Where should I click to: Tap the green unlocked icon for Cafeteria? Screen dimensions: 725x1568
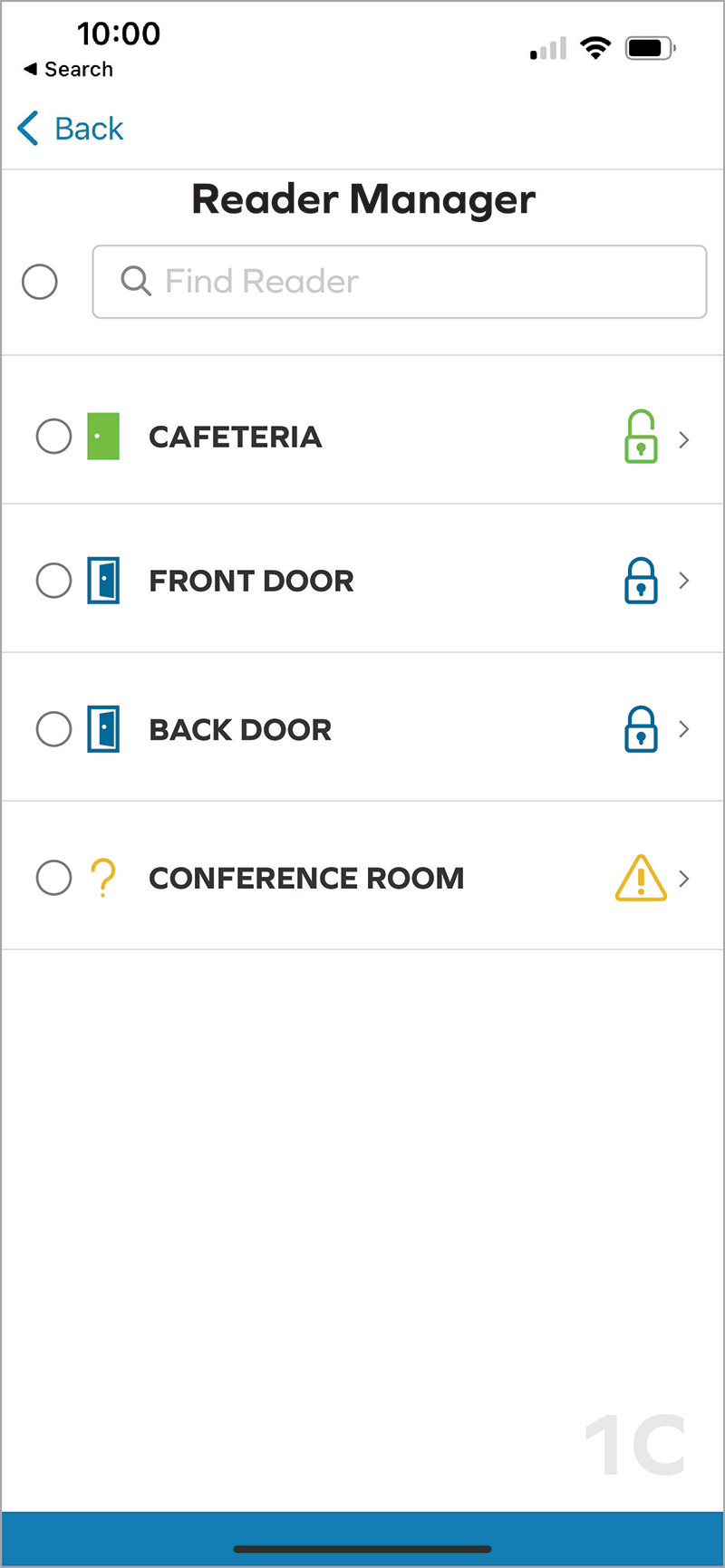tap(641, 437)
